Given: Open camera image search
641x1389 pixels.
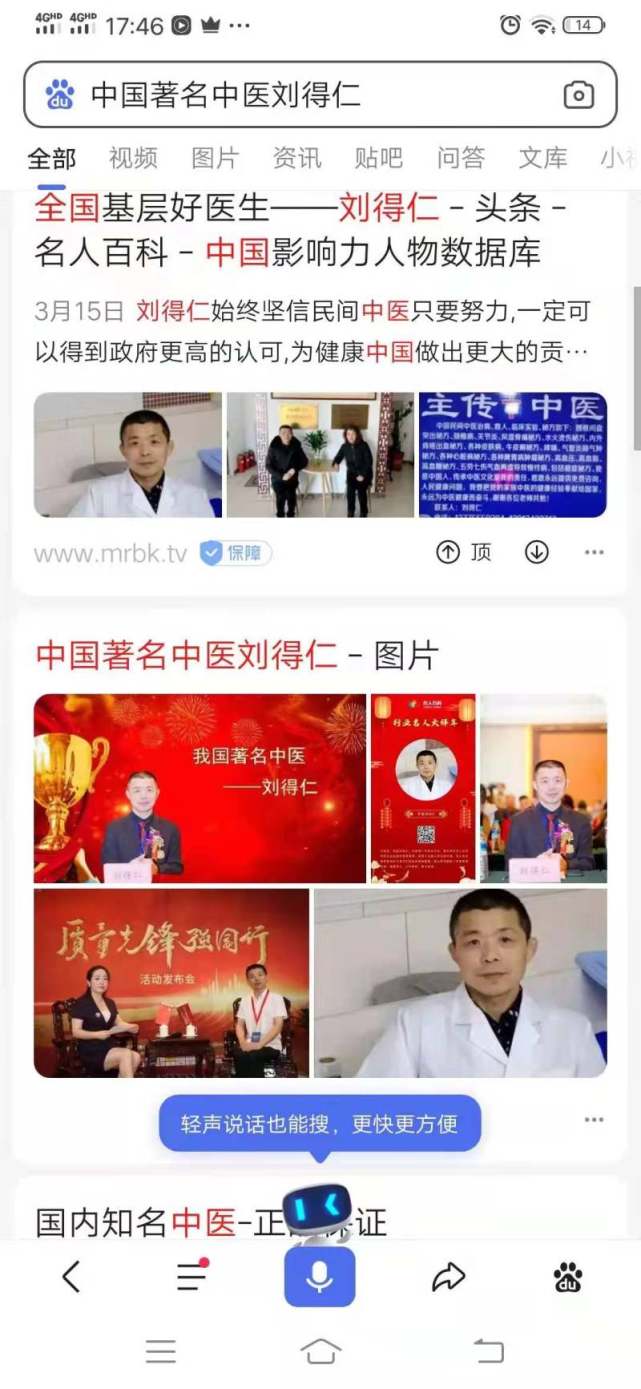Looking at the screenshot, I should click(578, 95).
